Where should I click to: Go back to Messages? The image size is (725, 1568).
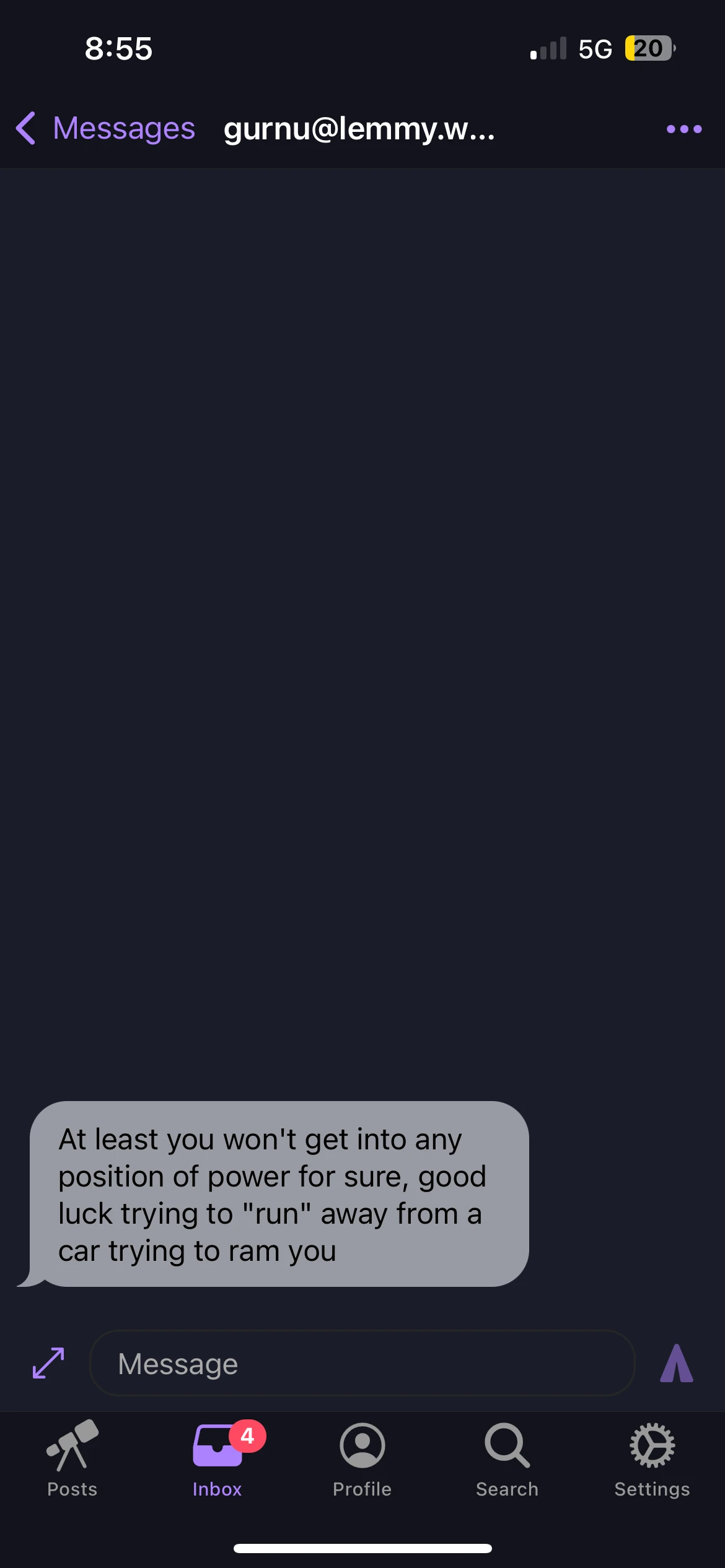click(x=105, y=129)
